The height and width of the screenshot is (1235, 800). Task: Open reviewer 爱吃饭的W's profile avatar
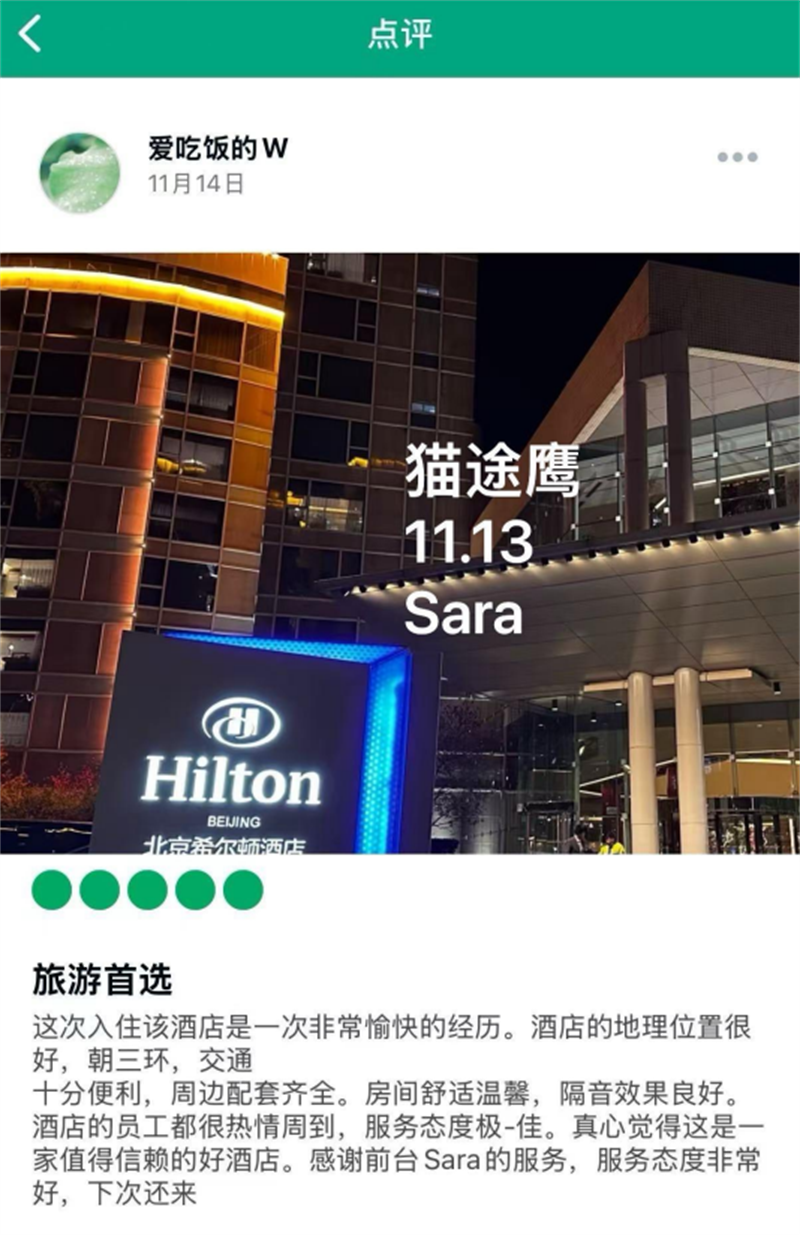80,173
